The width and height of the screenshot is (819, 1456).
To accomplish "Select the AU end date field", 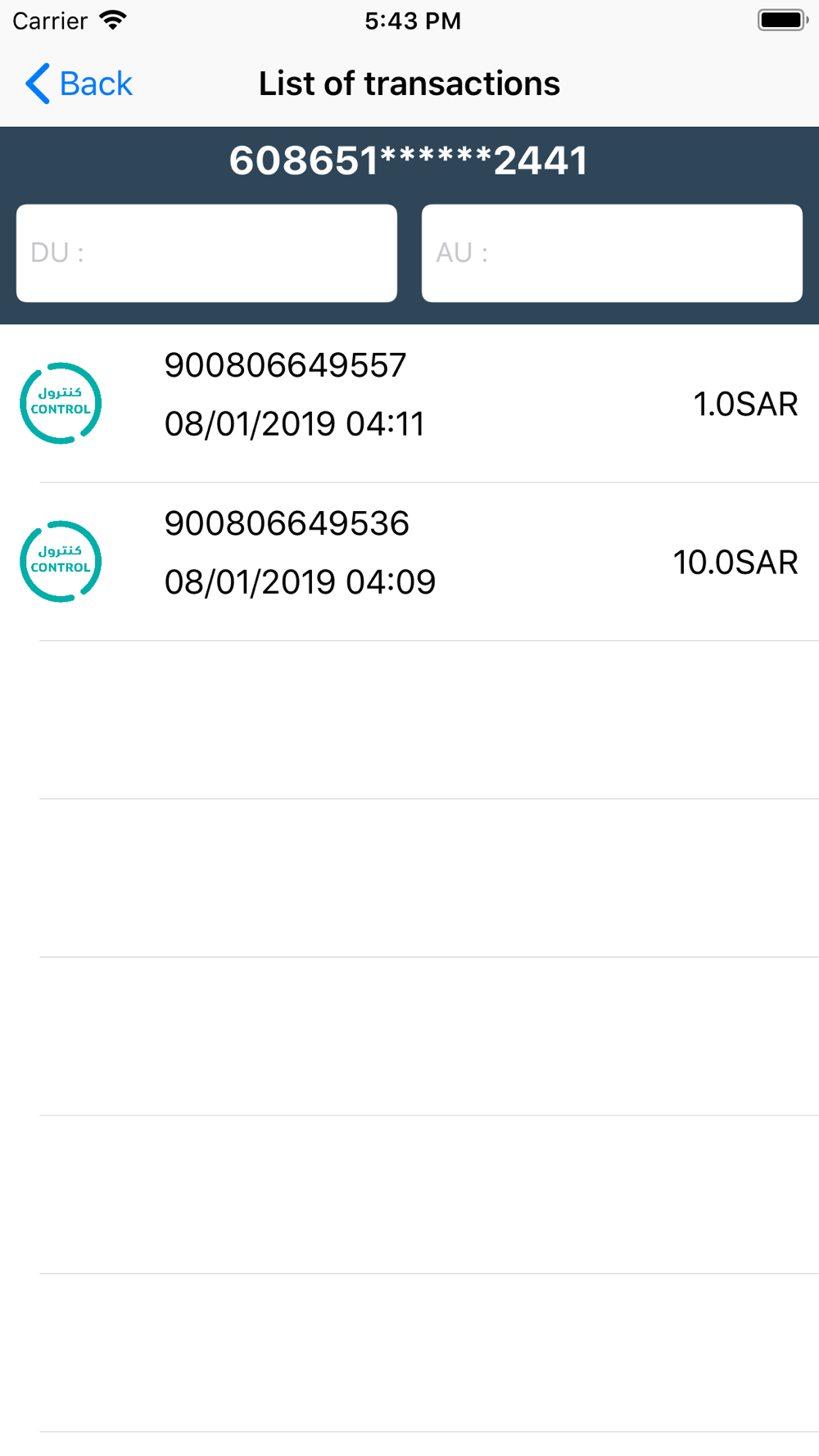I will point(611,253).
